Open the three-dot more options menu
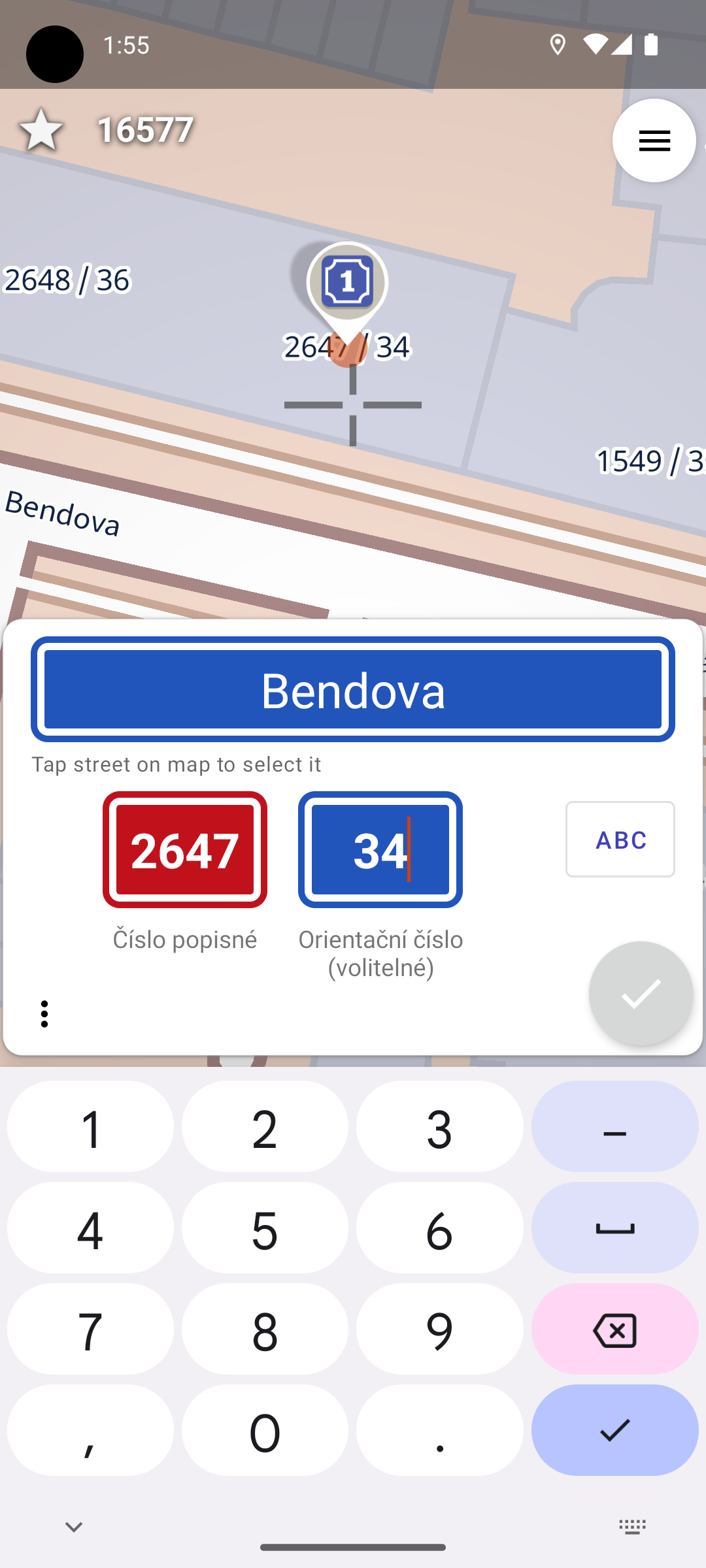 click(44, 1014)
